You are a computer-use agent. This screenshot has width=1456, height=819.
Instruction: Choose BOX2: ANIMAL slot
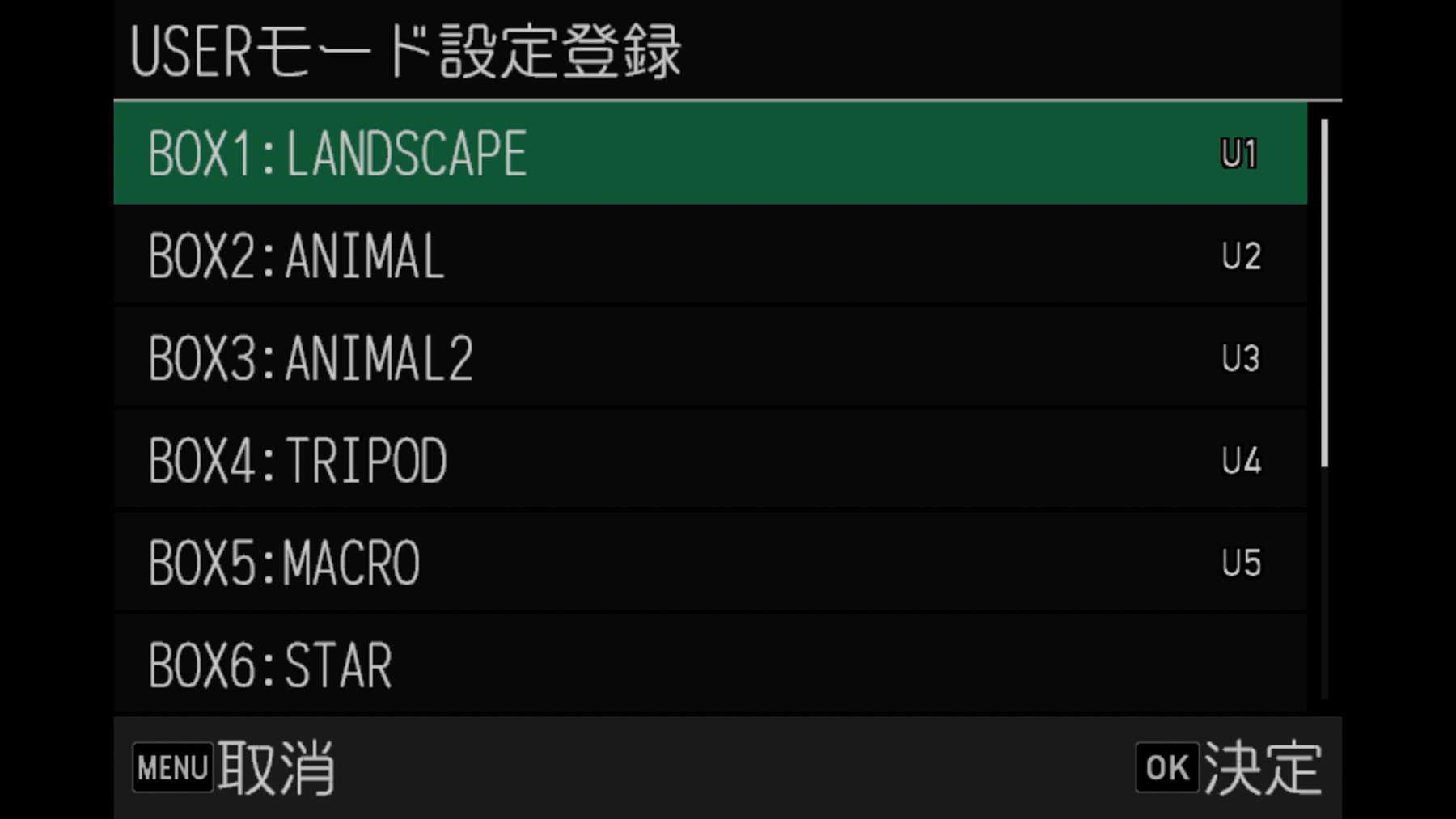point(709,255)
